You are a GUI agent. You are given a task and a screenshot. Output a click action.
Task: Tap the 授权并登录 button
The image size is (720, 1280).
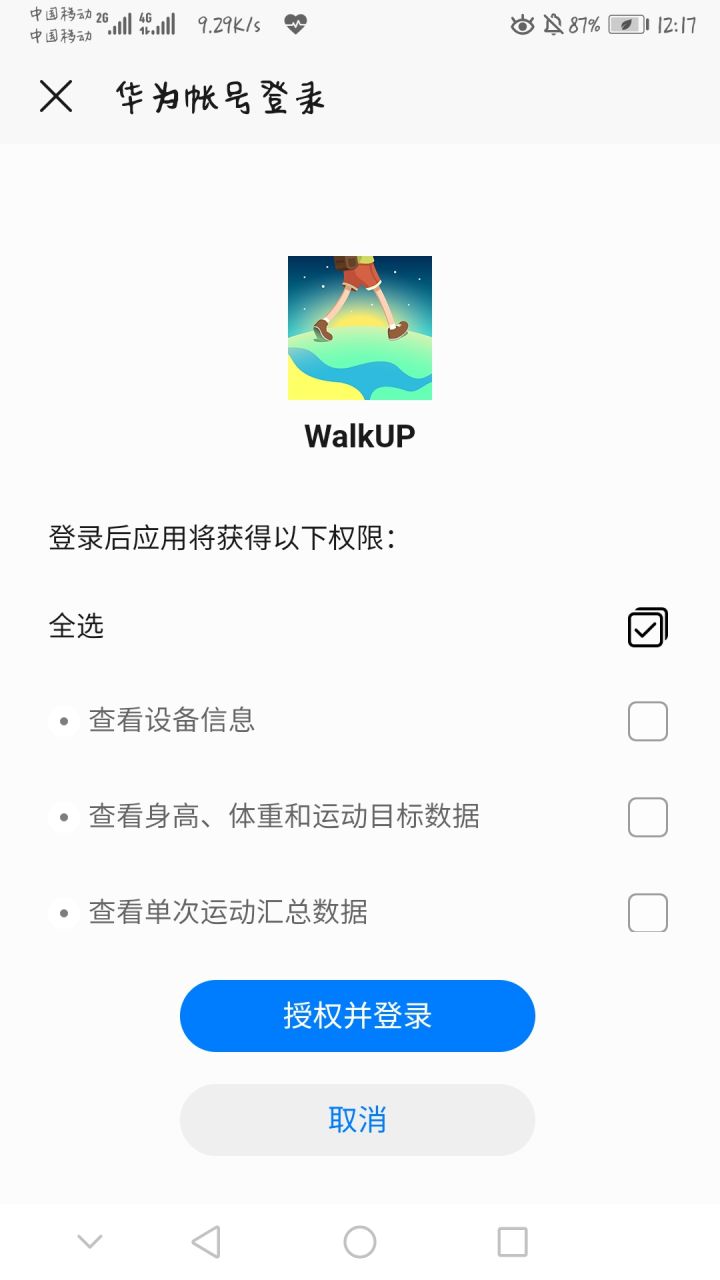click(357, 1016)
